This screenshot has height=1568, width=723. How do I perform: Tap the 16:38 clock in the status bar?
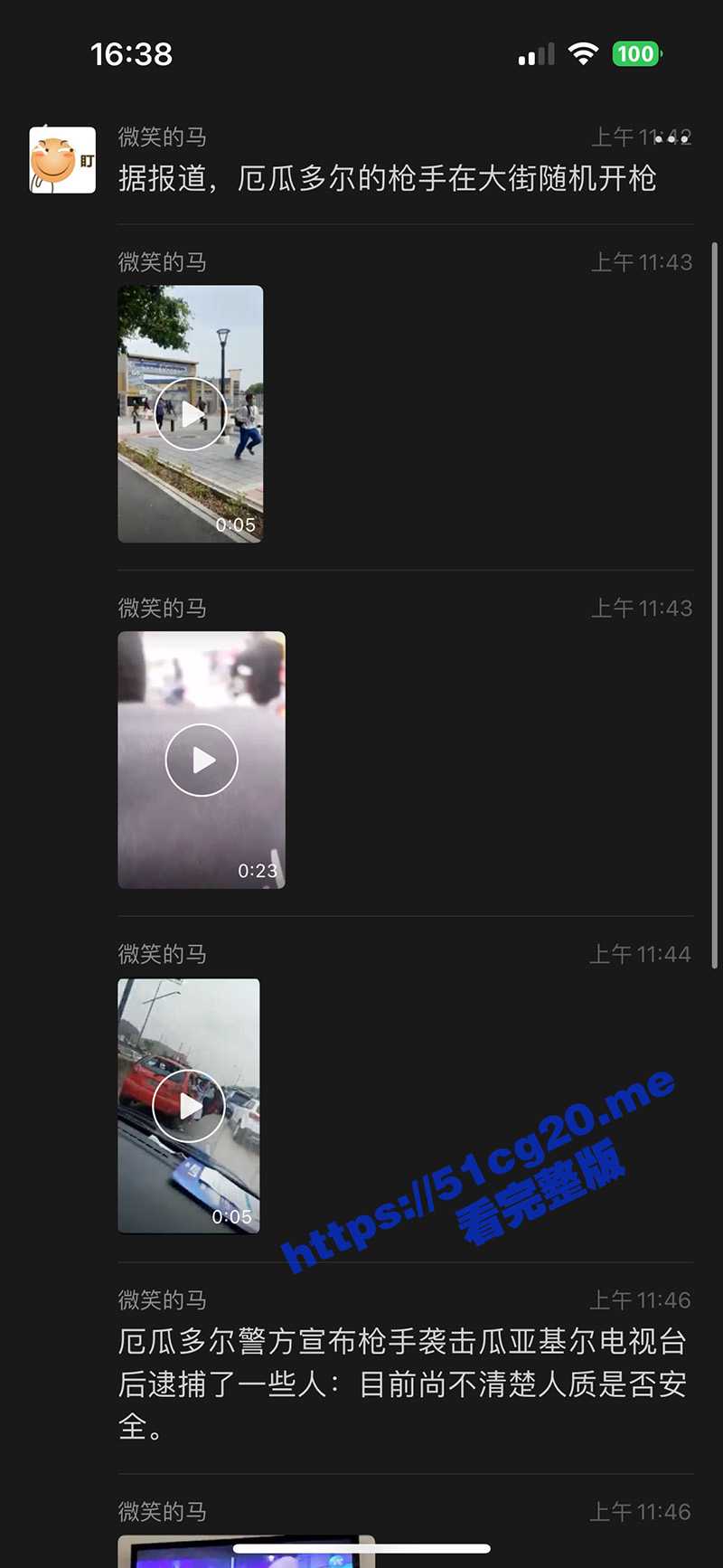click(x=130, y=54)
